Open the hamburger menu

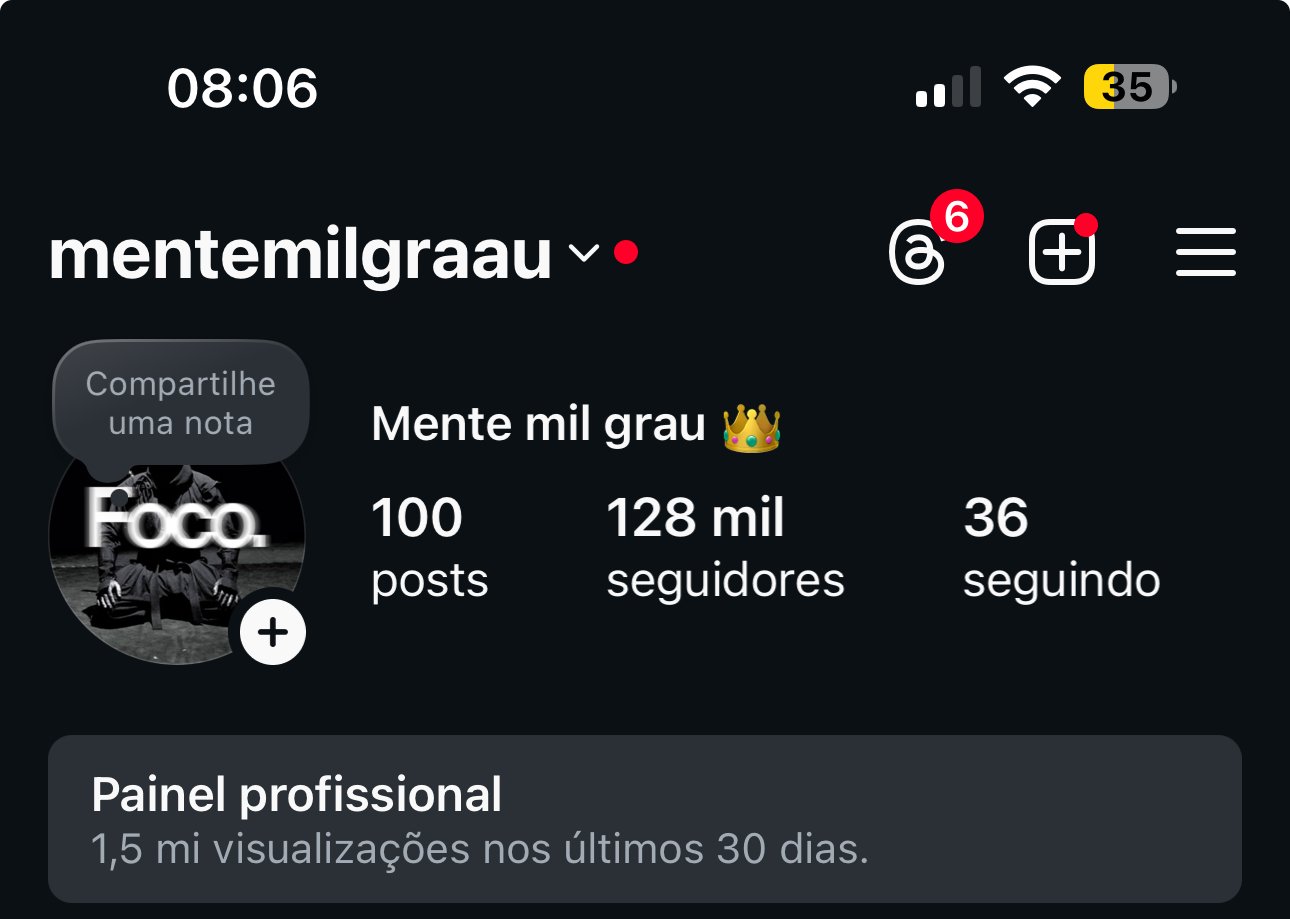click(x=1205, y=252)
